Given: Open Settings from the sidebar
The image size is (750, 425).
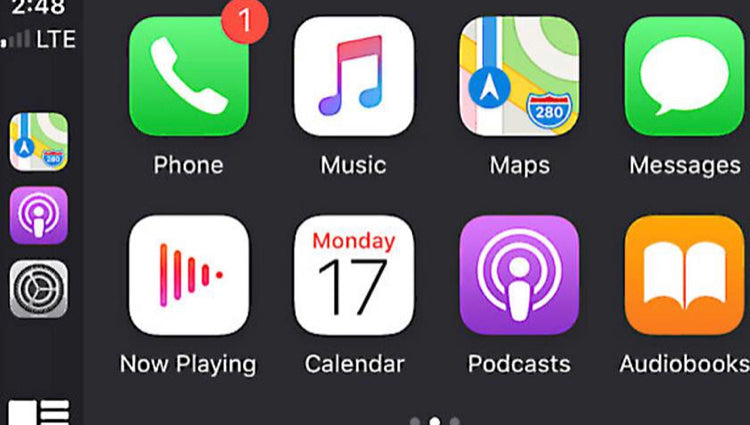Looking at the screenshot, I should (x=39, y=289).
